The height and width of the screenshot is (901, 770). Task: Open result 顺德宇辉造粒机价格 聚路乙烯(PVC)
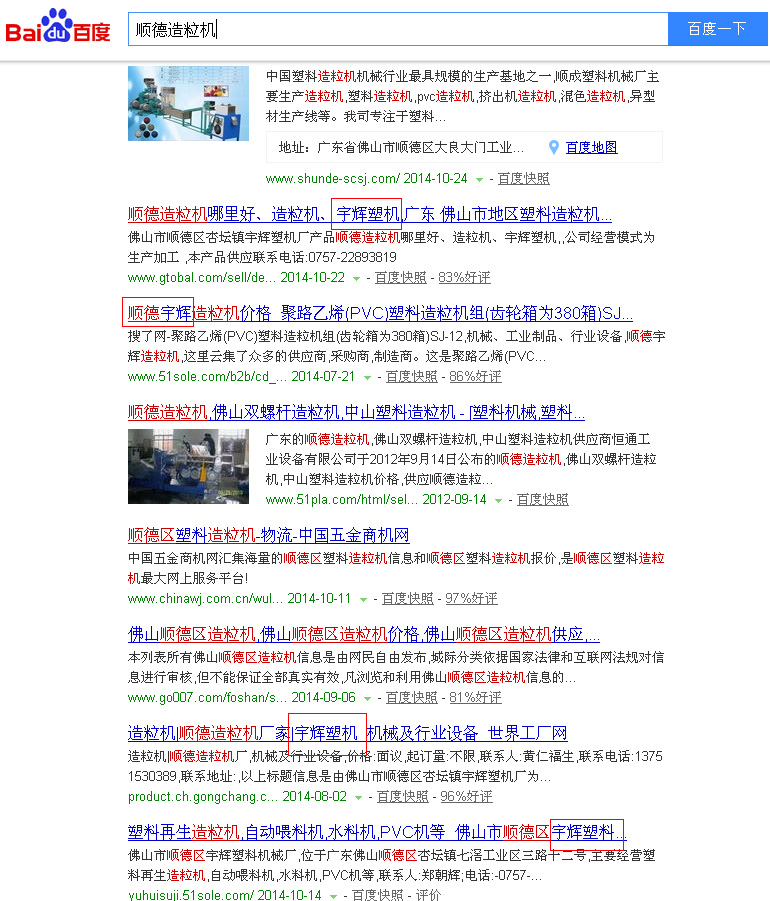380,313
